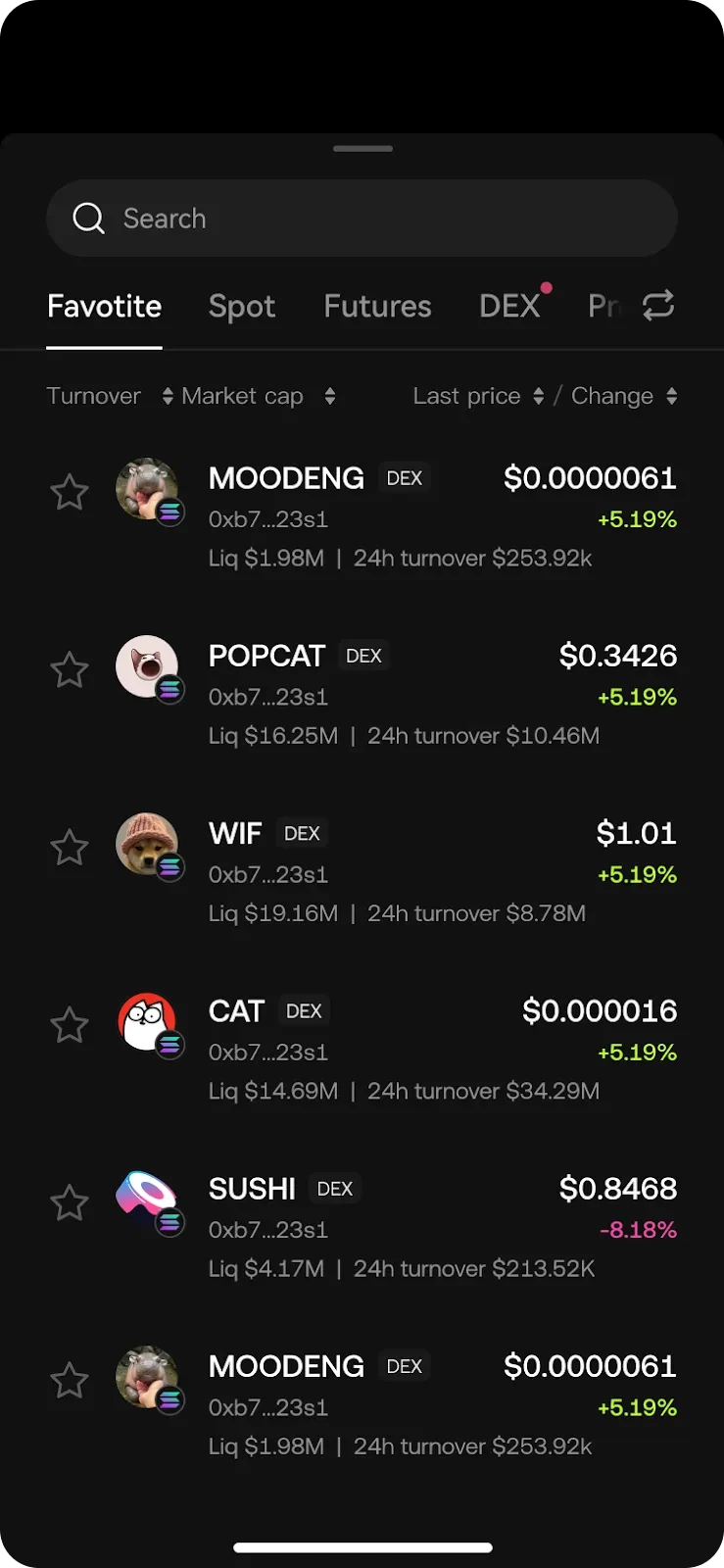
Task: Switch to the Spot tab
Action: (x=241, y=307)
